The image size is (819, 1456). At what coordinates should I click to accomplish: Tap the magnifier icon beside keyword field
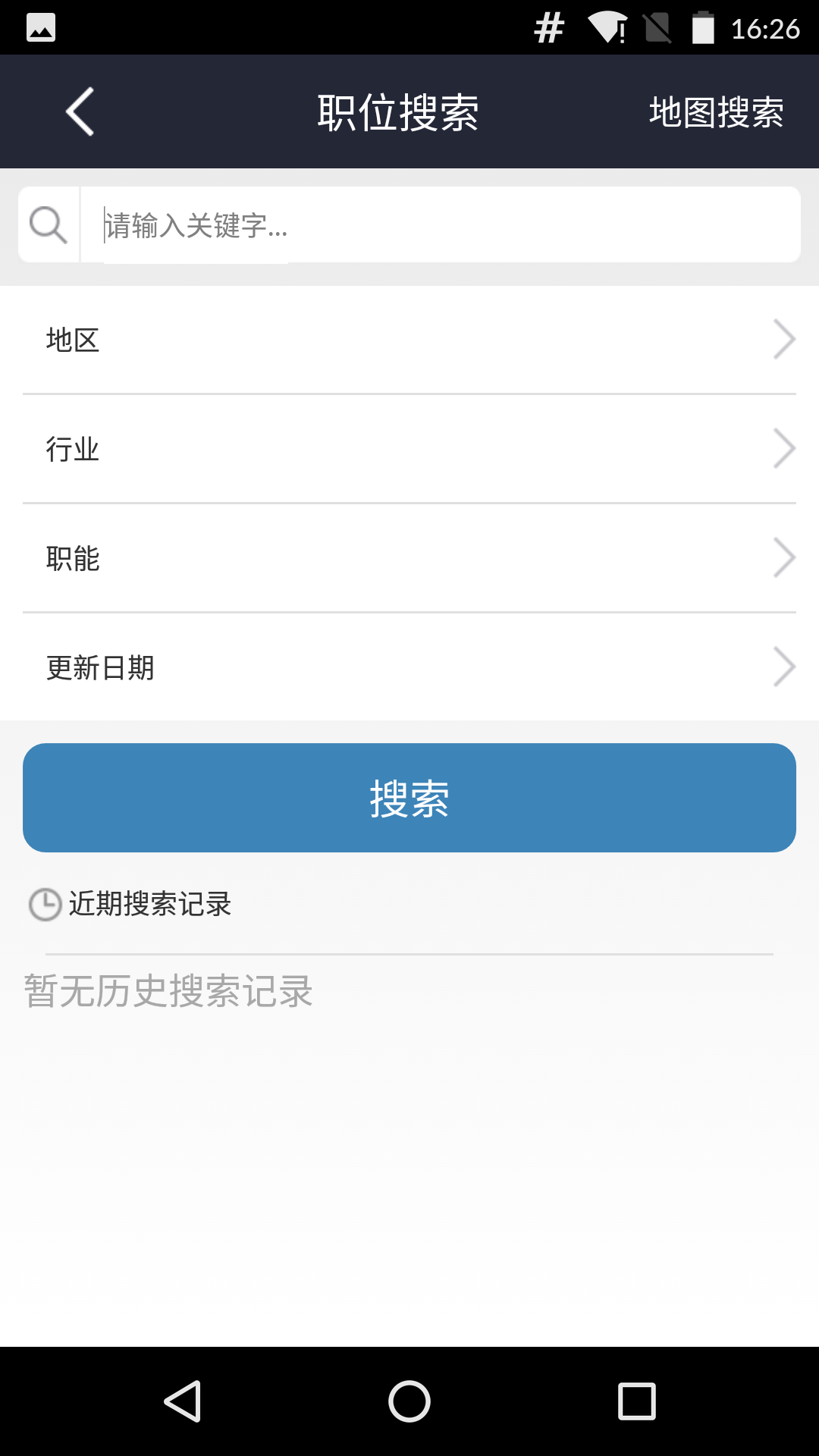[x=49, y=224]
